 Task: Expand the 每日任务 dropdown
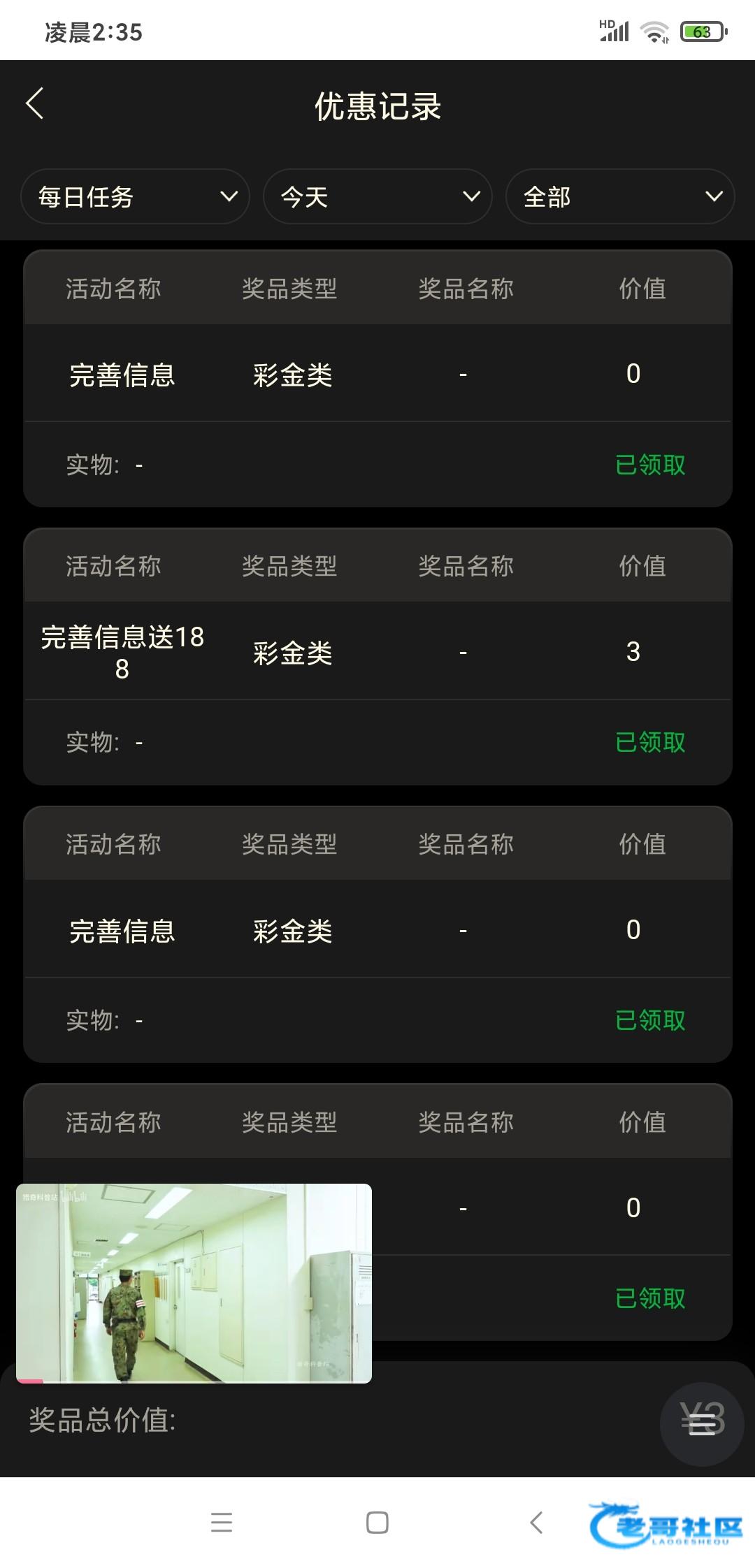pyautogui.click(x=135, y=197)
